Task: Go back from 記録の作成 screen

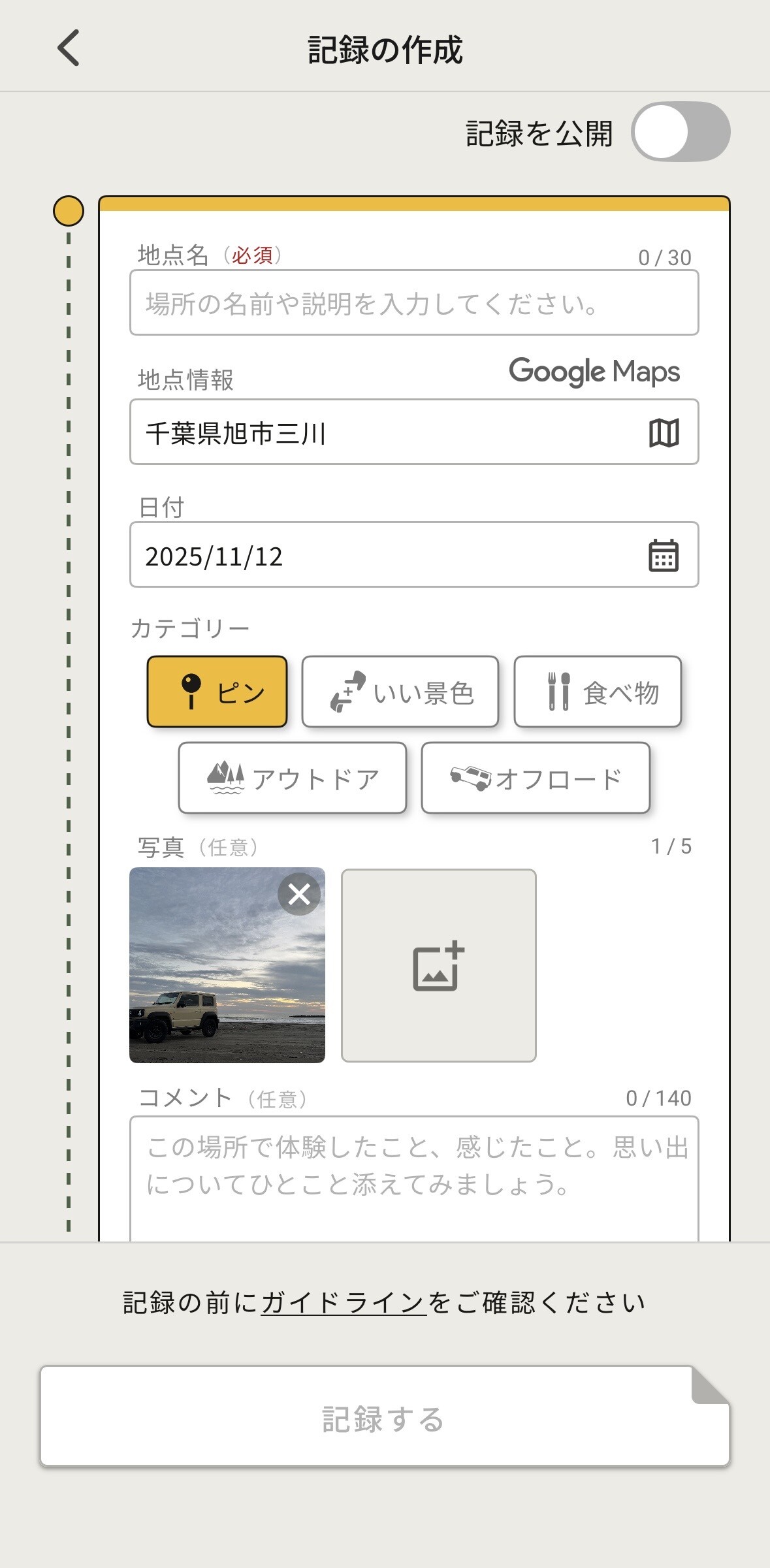Action: pyautogui.click(x=69, y=48)
